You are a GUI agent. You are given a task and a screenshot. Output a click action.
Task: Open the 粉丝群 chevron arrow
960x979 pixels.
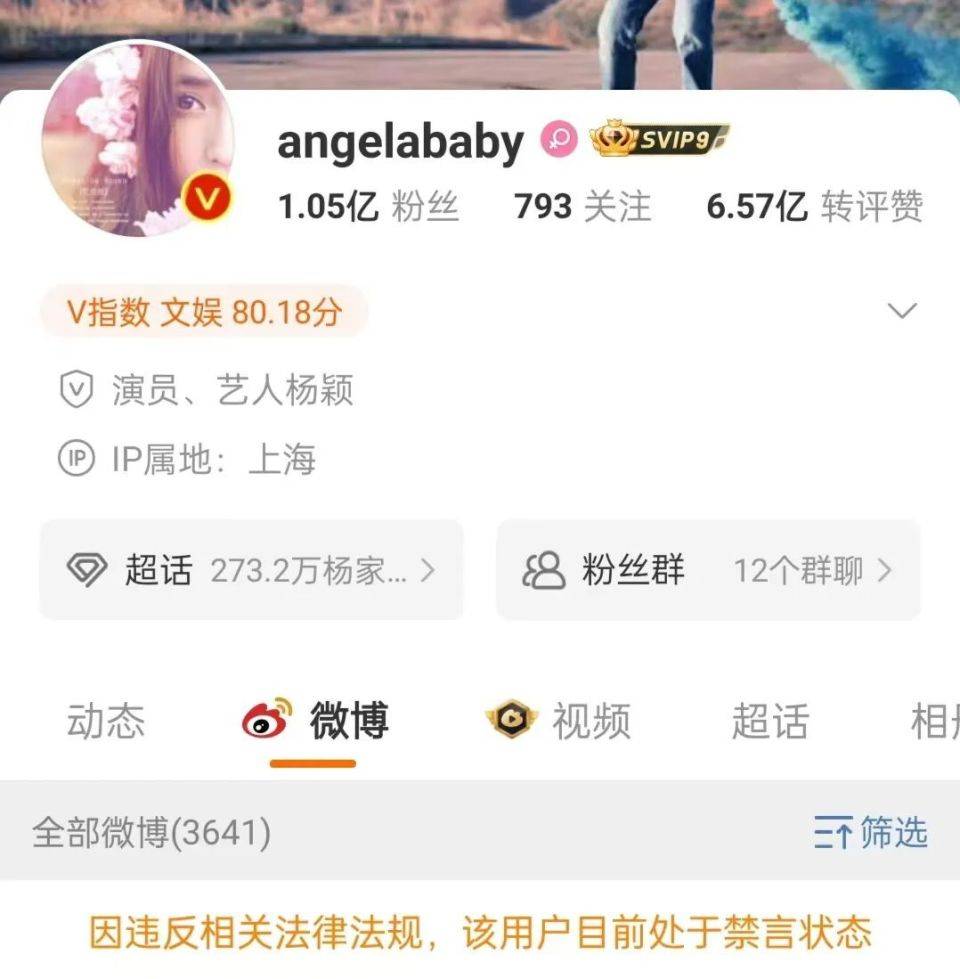(884, 570)
